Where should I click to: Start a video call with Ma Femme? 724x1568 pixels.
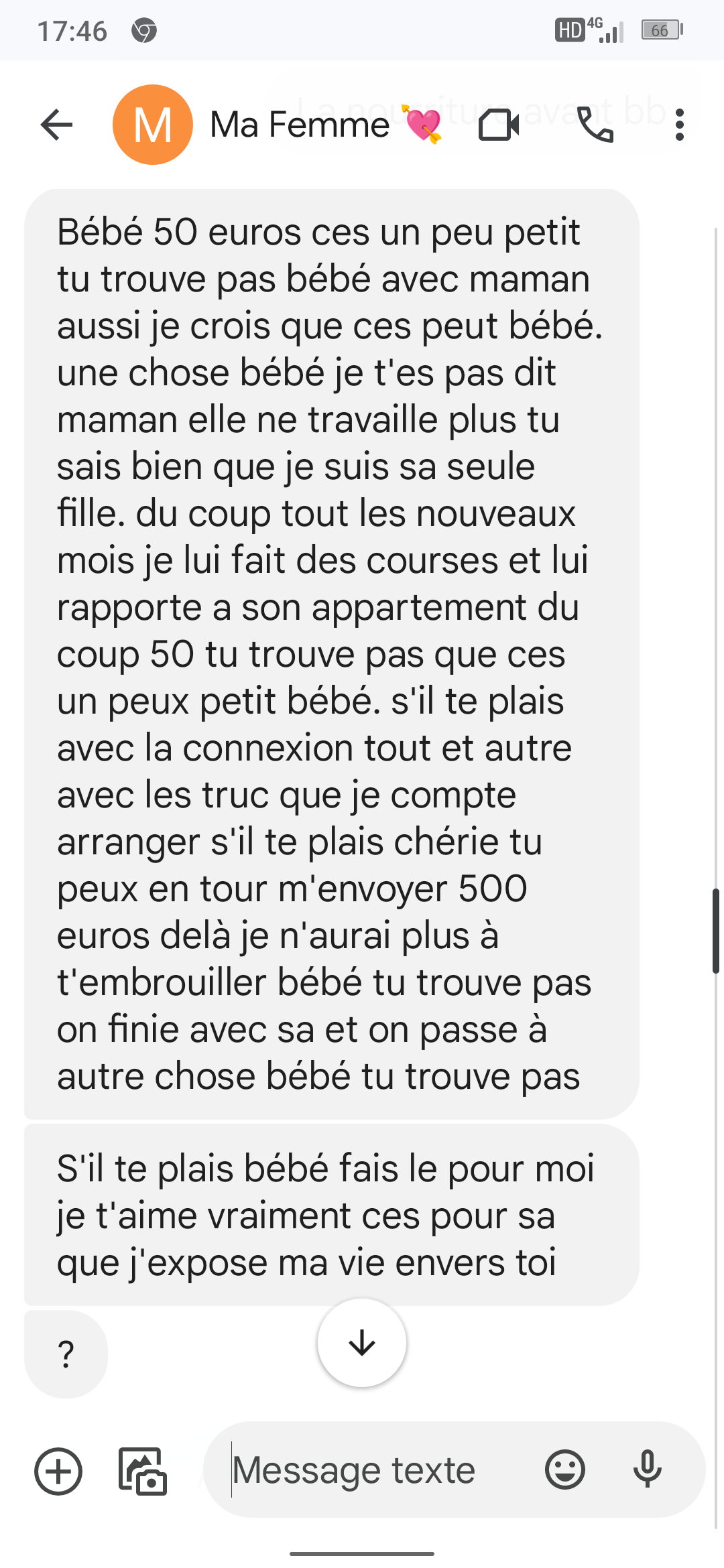(x=499, y=125)
